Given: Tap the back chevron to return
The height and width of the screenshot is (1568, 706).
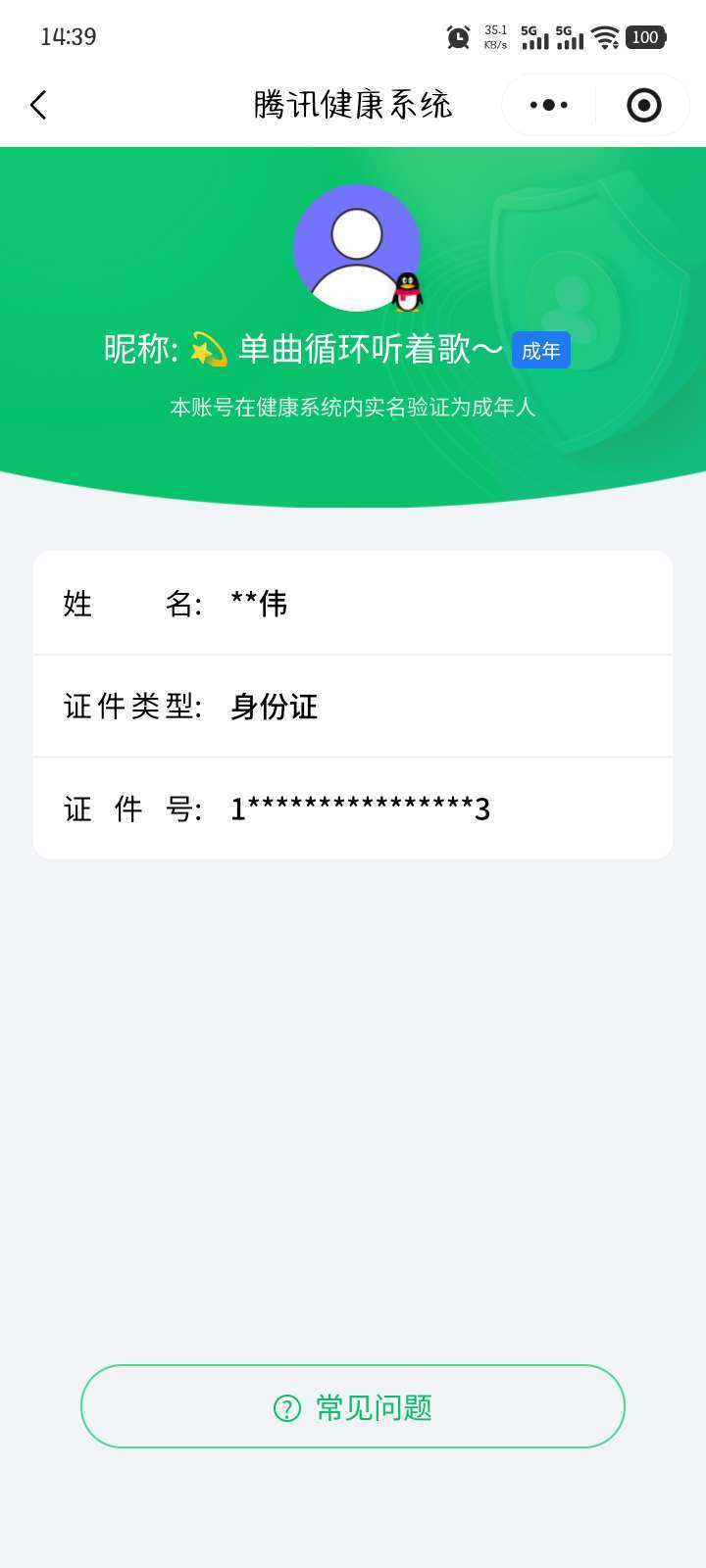Looking at the screenshot, I should point(38,104).
